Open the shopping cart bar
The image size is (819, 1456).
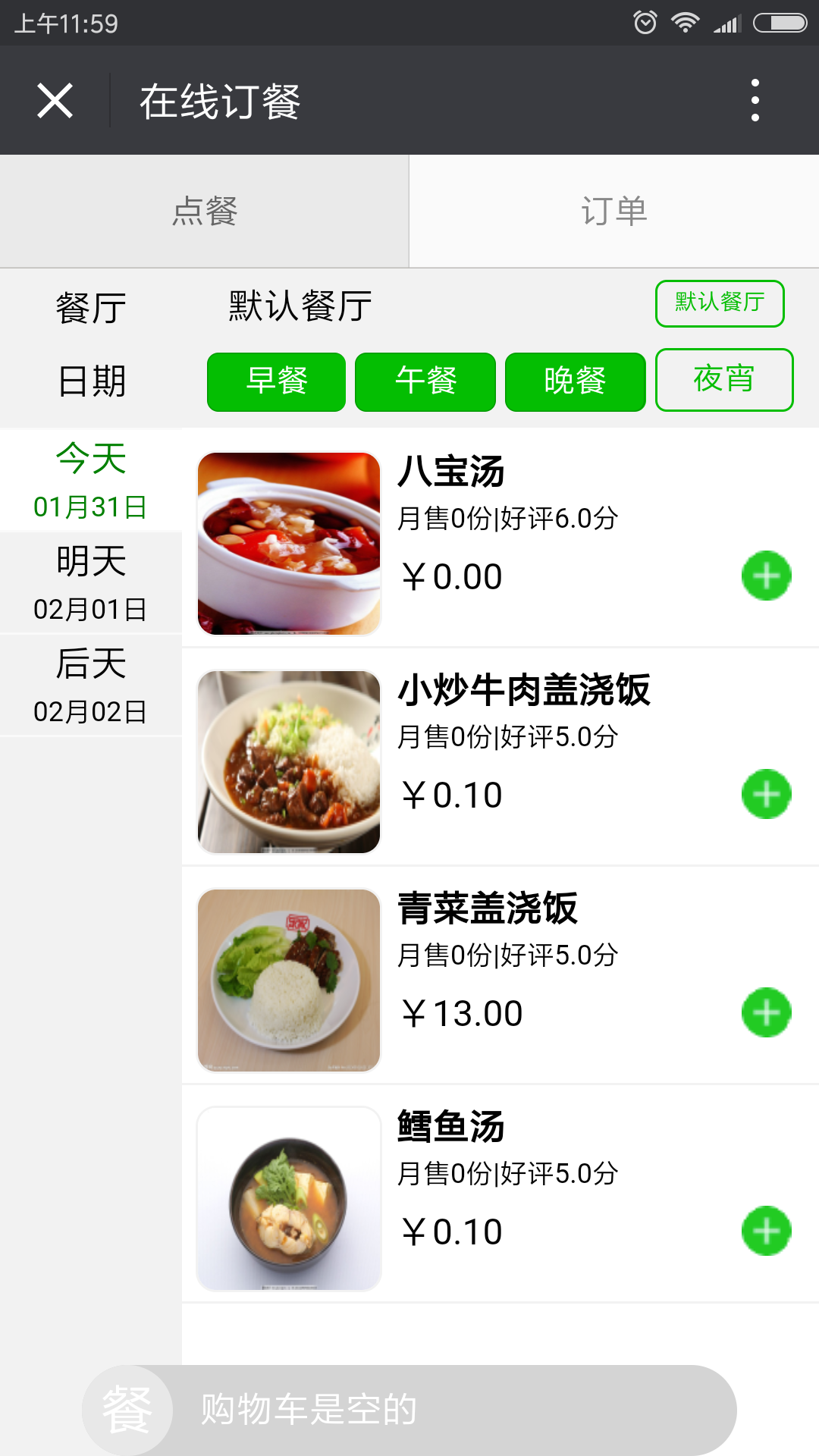409,1410
